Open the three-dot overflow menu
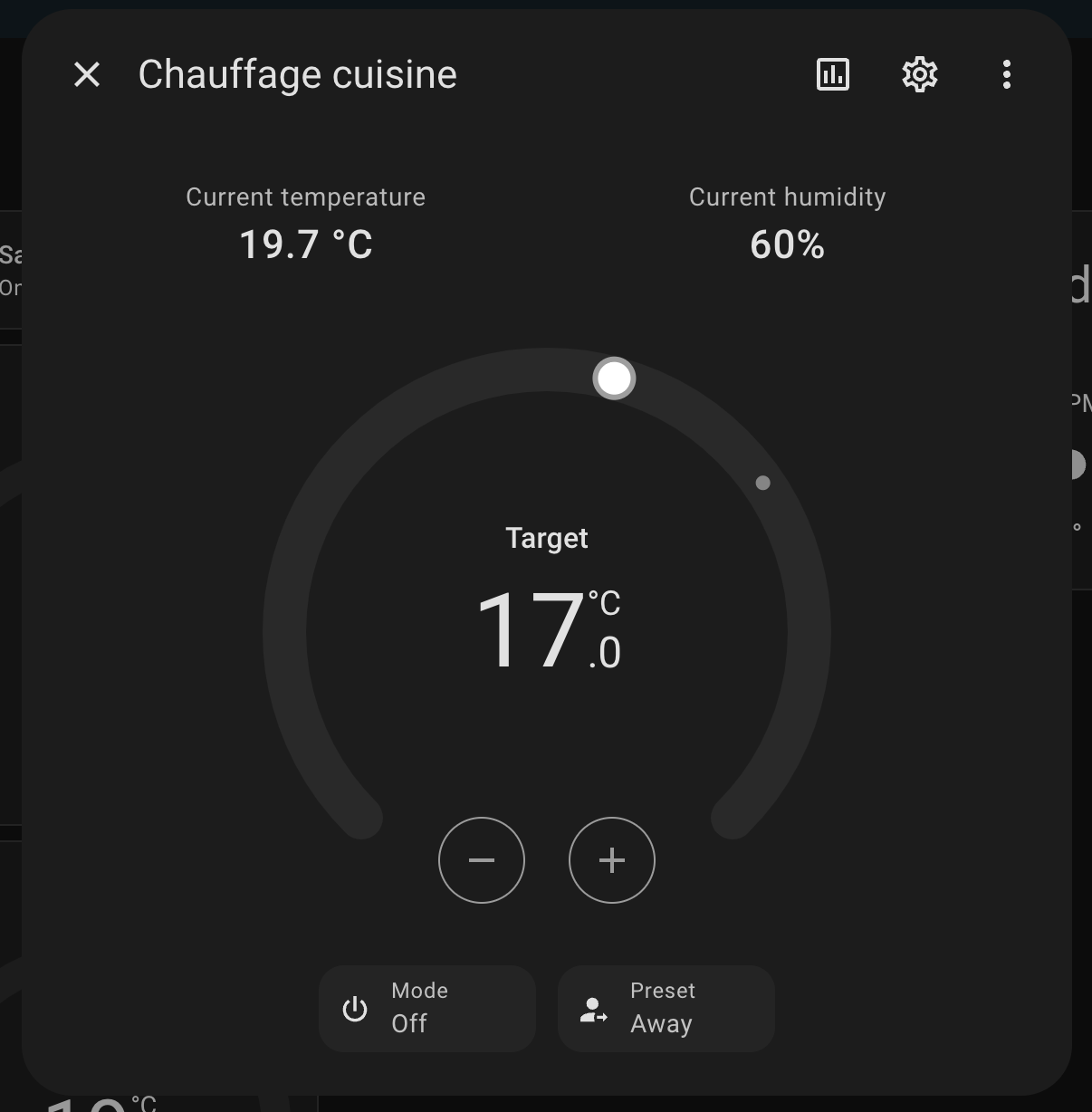 coord(1007,74)
